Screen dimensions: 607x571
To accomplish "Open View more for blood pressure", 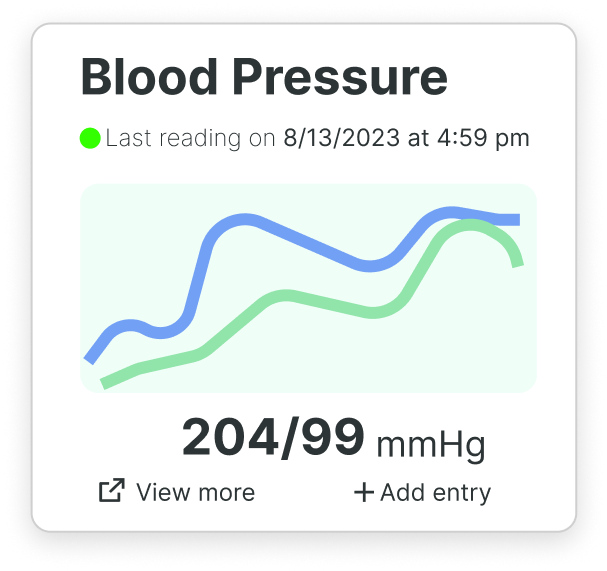I will [177, 492].
